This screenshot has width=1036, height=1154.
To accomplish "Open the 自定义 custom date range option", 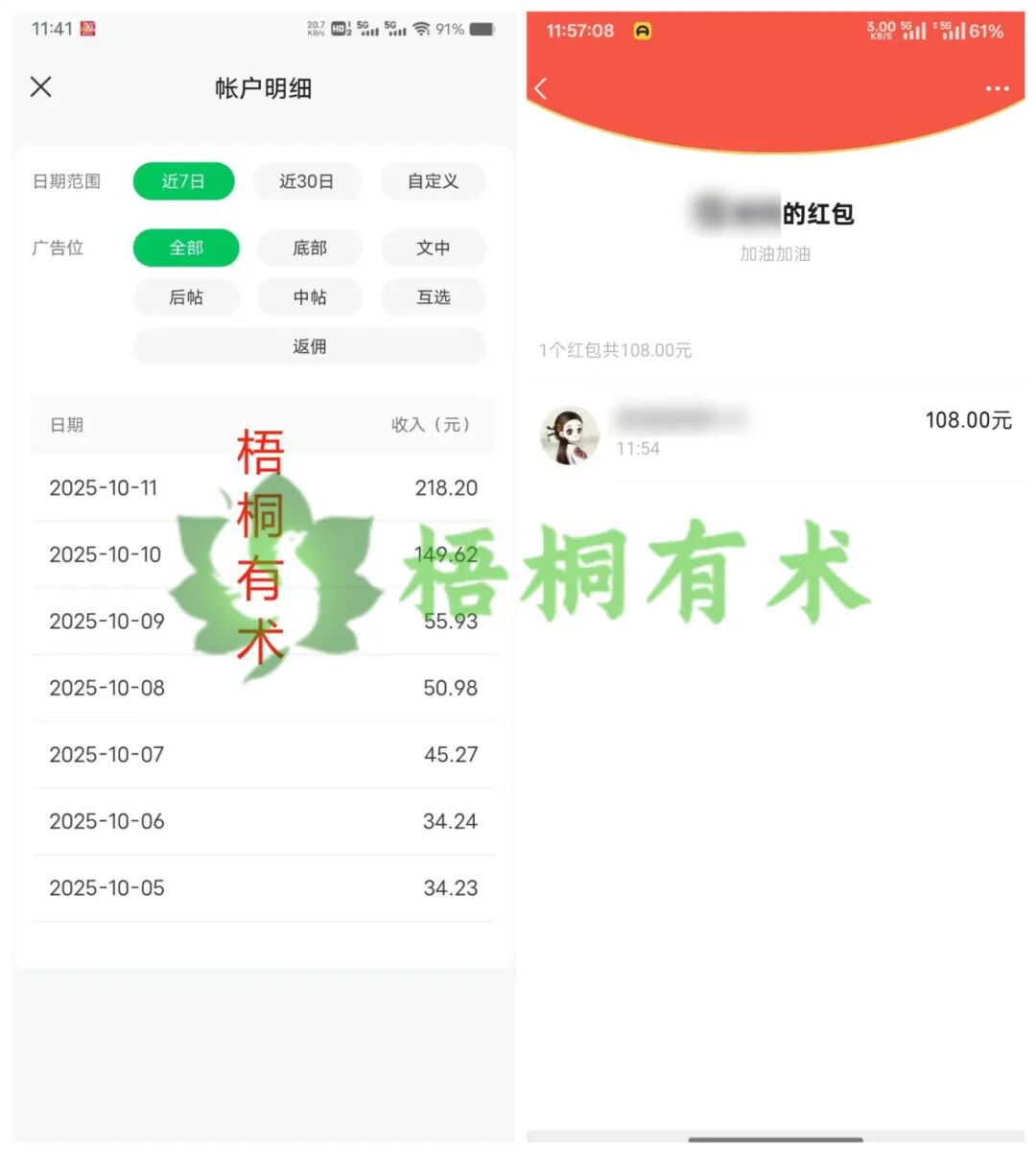I will click(x=433, y=181).
